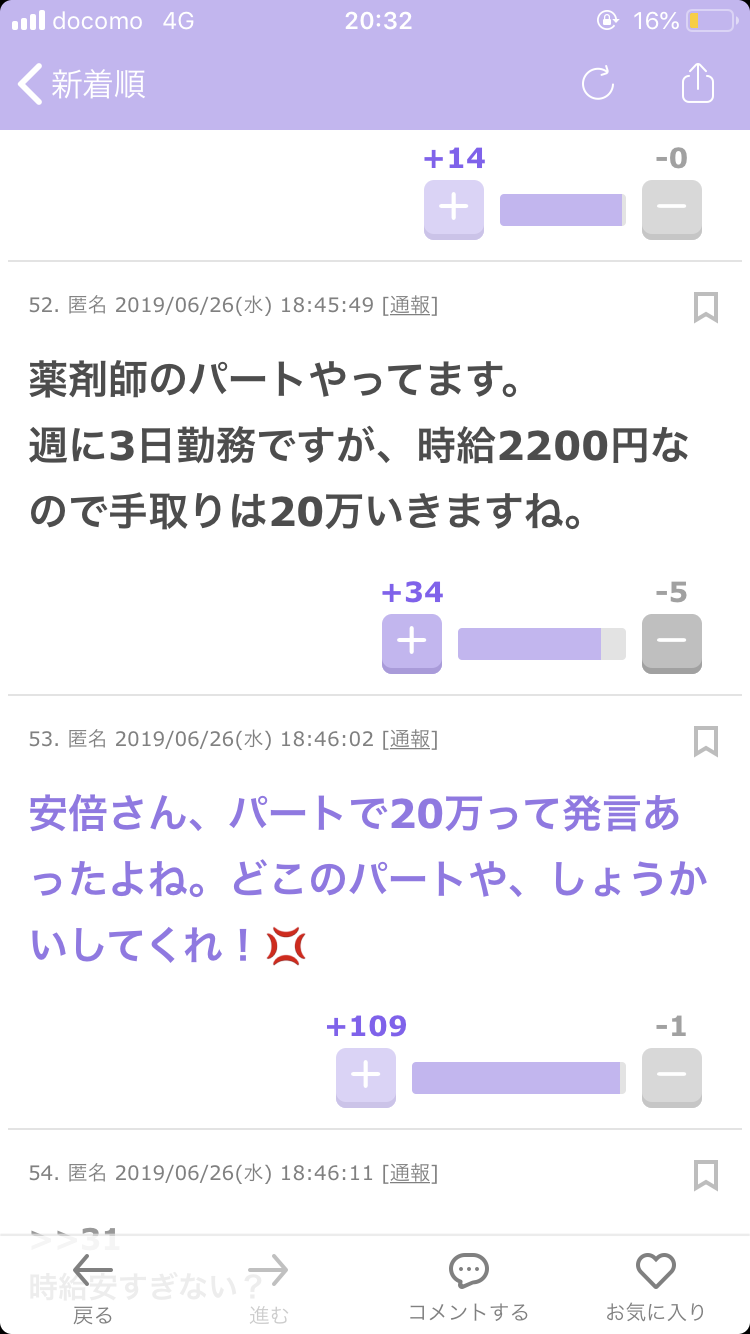
Task: Upvote comment 52 about 薬剤師のパート
Action: pos(412,643)
